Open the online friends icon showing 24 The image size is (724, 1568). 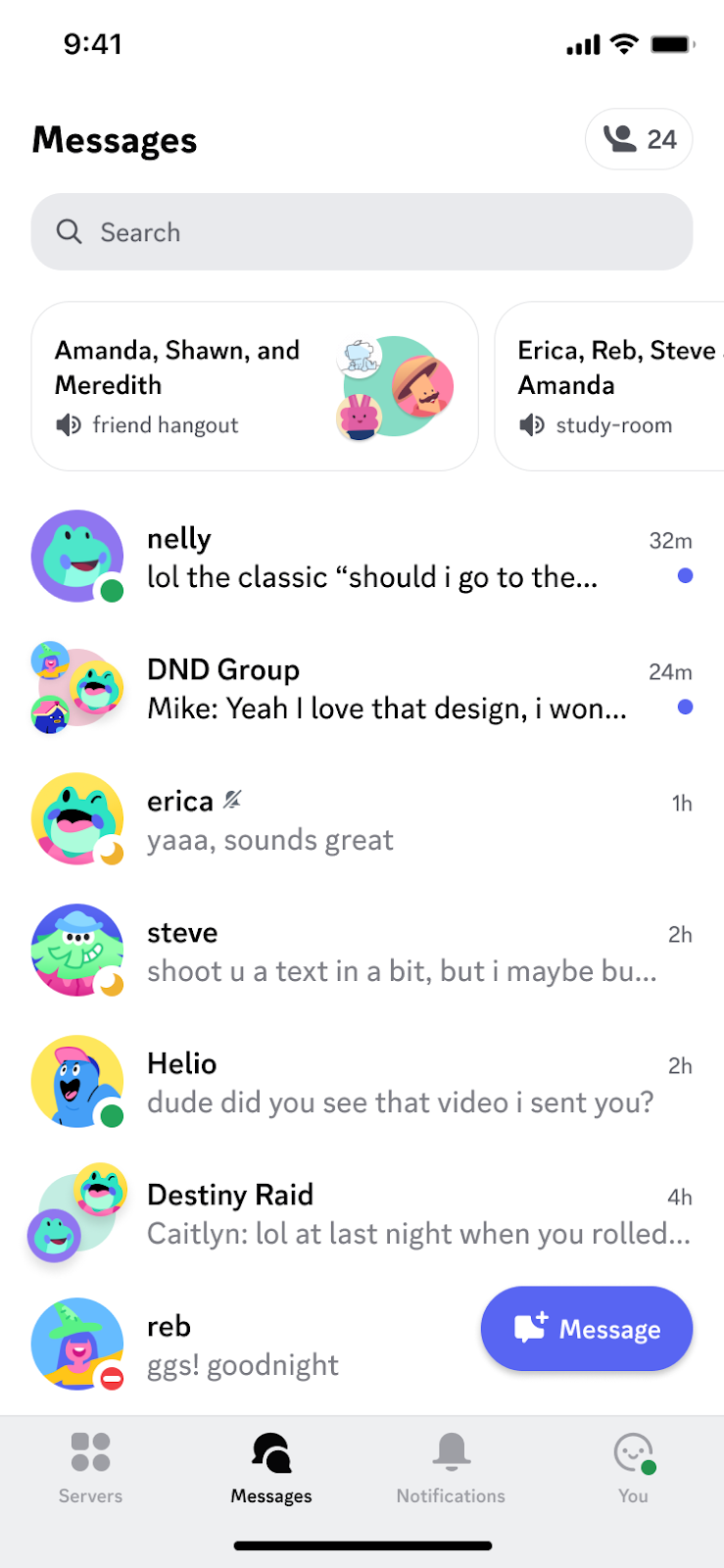pos(638,139)
